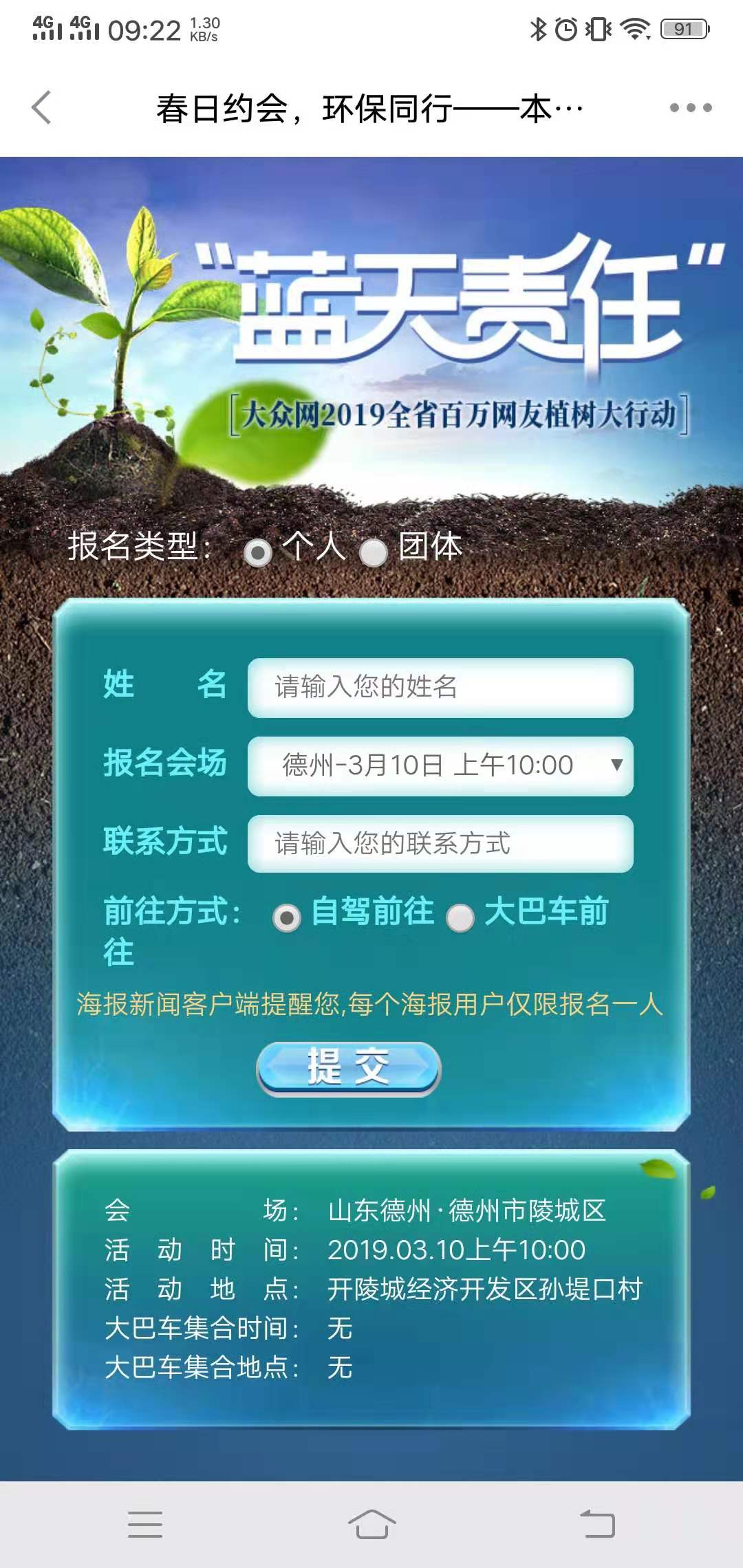Tap the system home button
743x1568 pixels.
point(371,1524)
